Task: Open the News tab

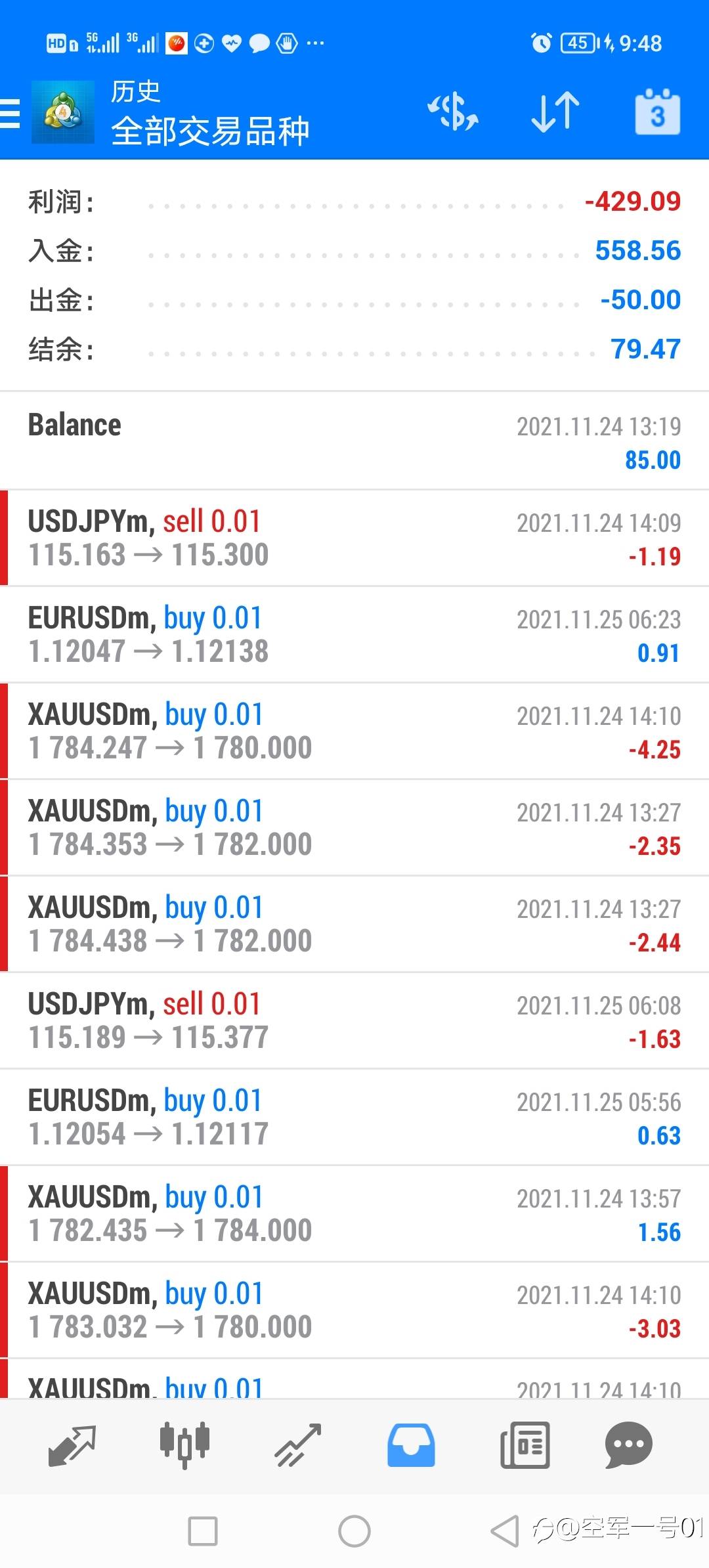Action: click(x=525, y=1446)
